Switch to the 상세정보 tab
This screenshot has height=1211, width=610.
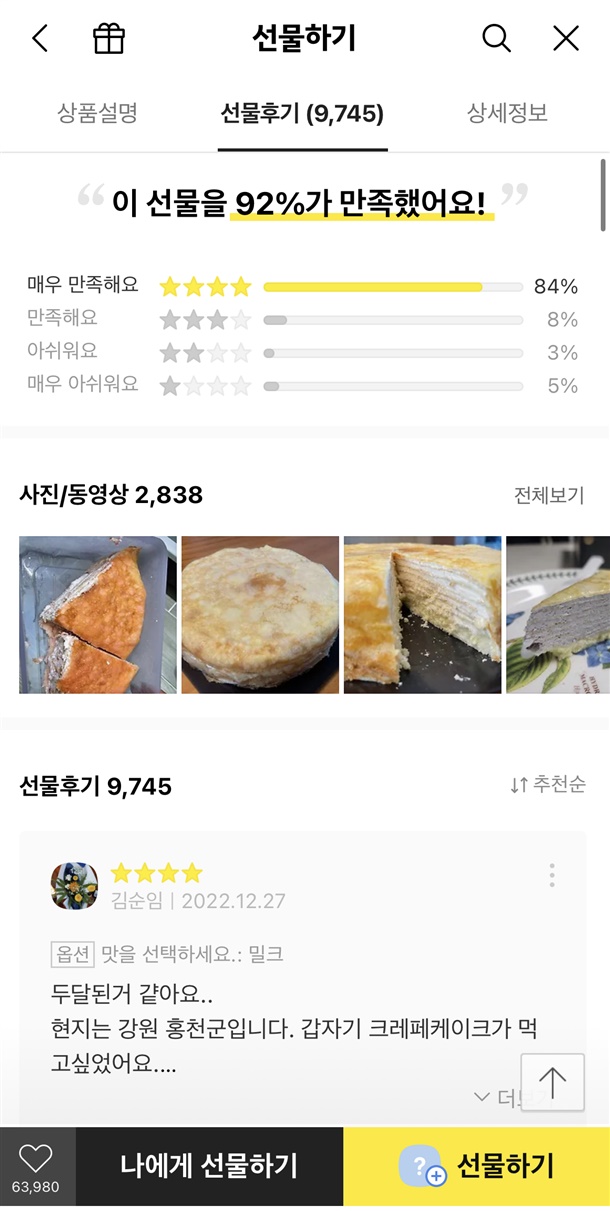(x=507, y=113)
